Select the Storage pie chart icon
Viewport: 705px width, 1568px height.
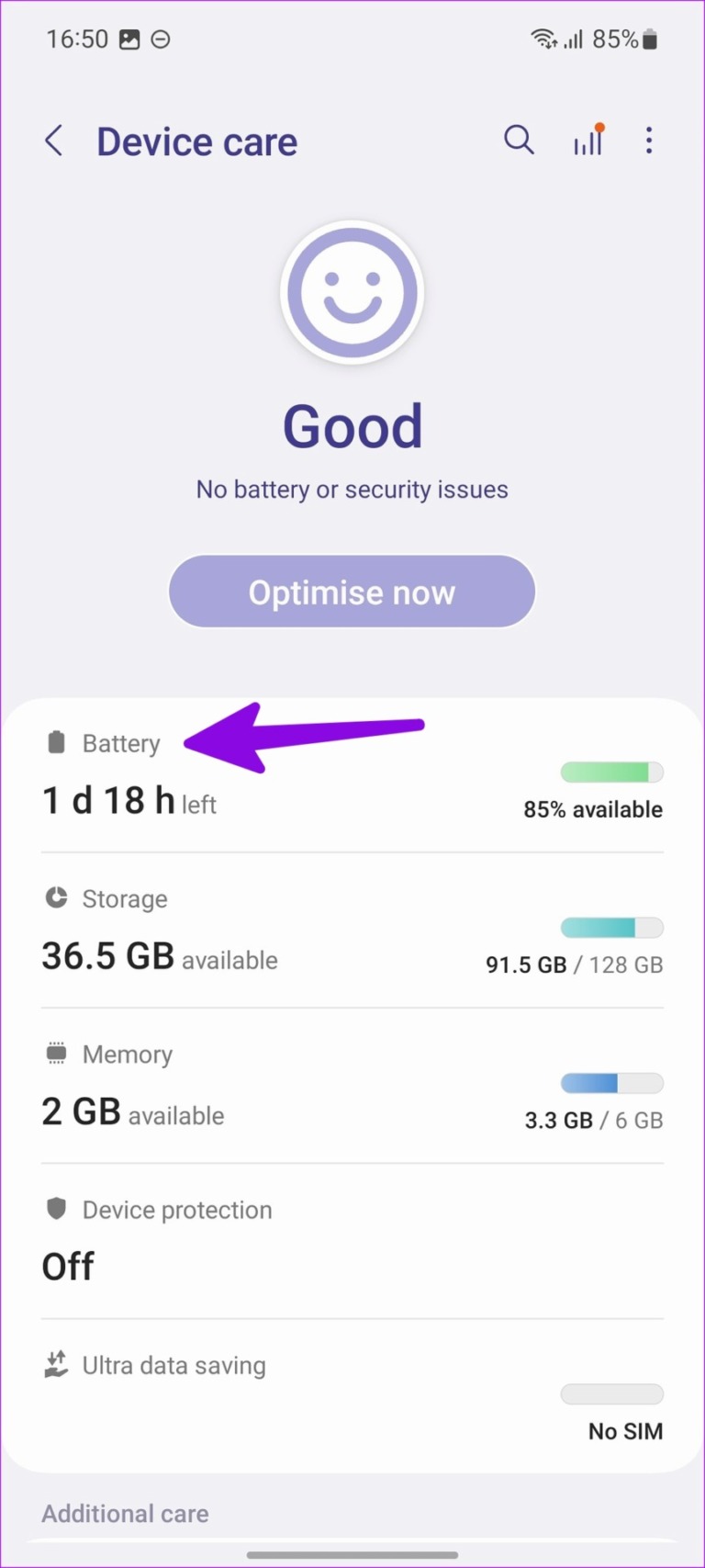(x=56, y=897)
